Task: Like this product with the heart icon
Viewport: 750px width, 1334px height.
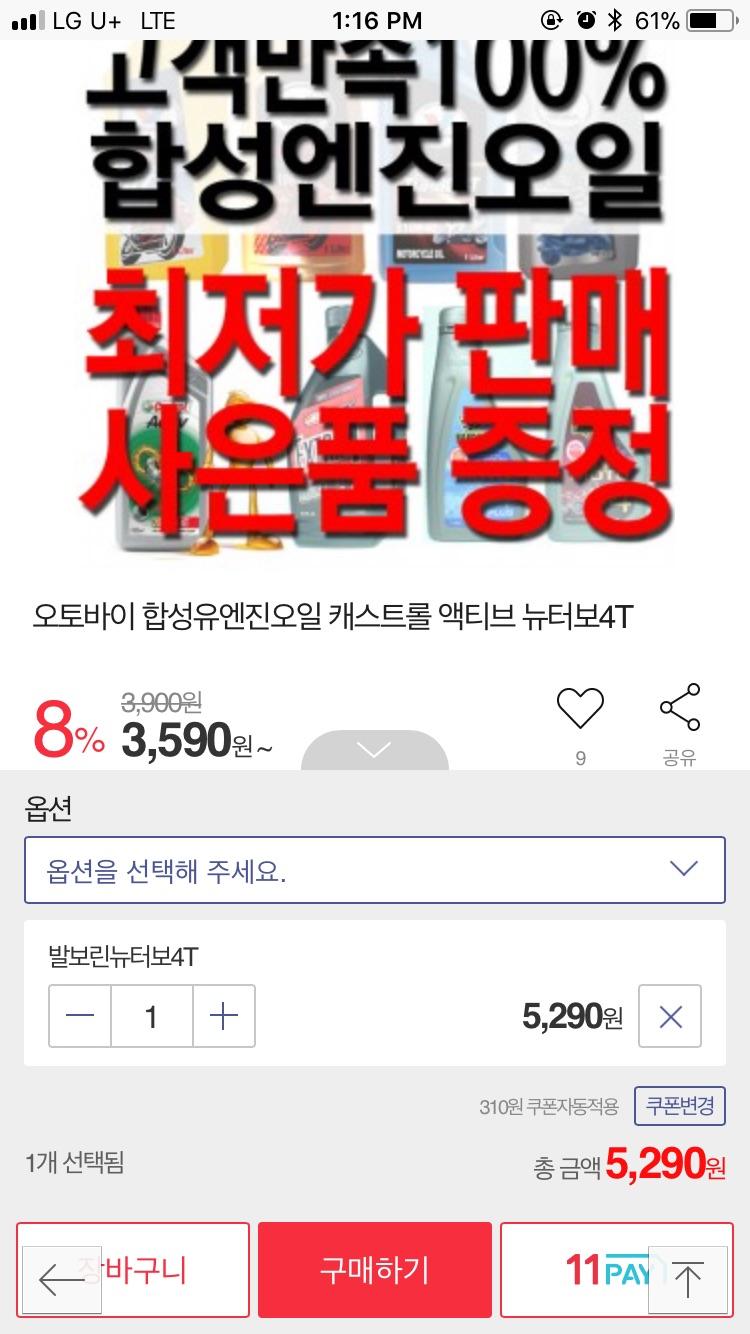Action: coord(580,709)
